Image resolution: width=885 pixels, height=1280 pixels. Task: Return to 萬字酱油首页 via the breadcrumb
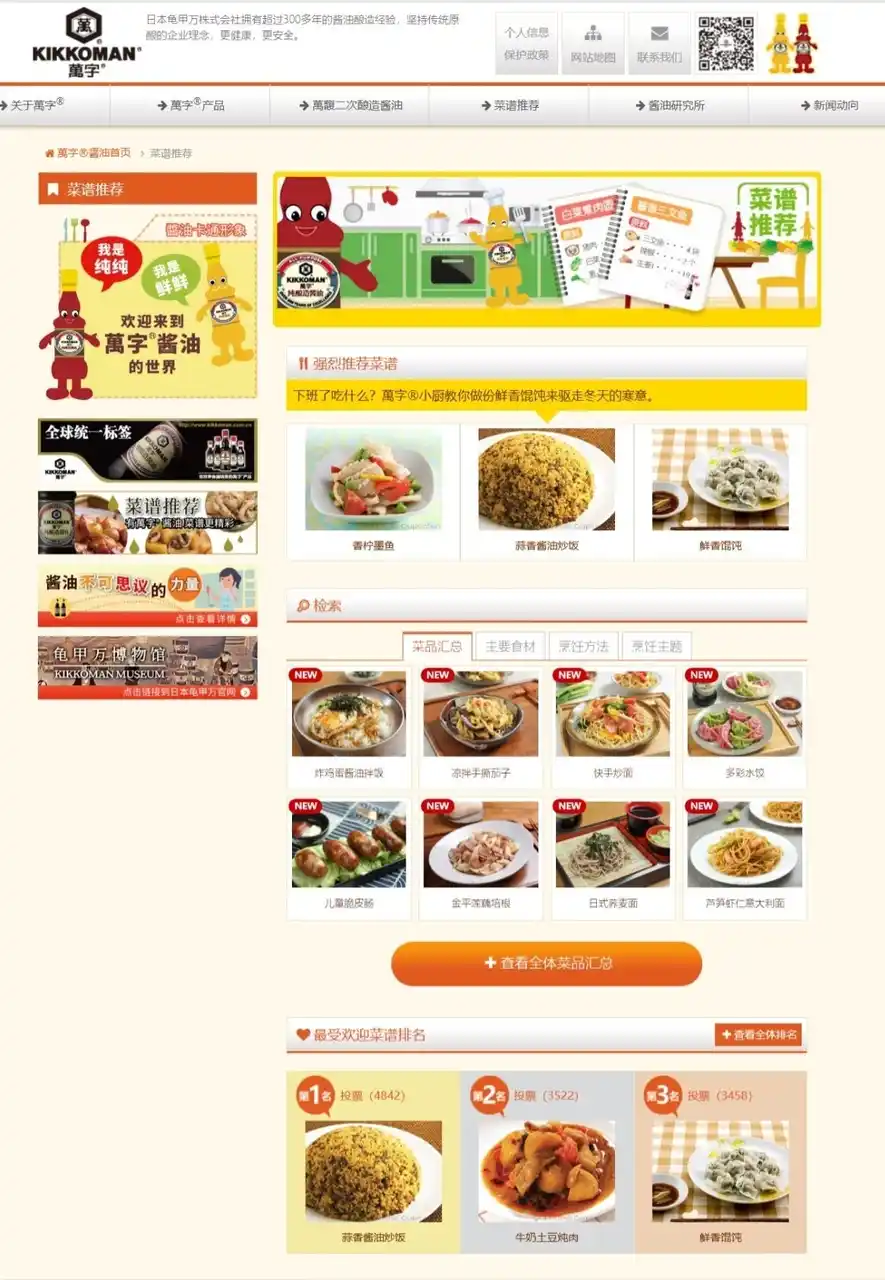click(94, 153)
